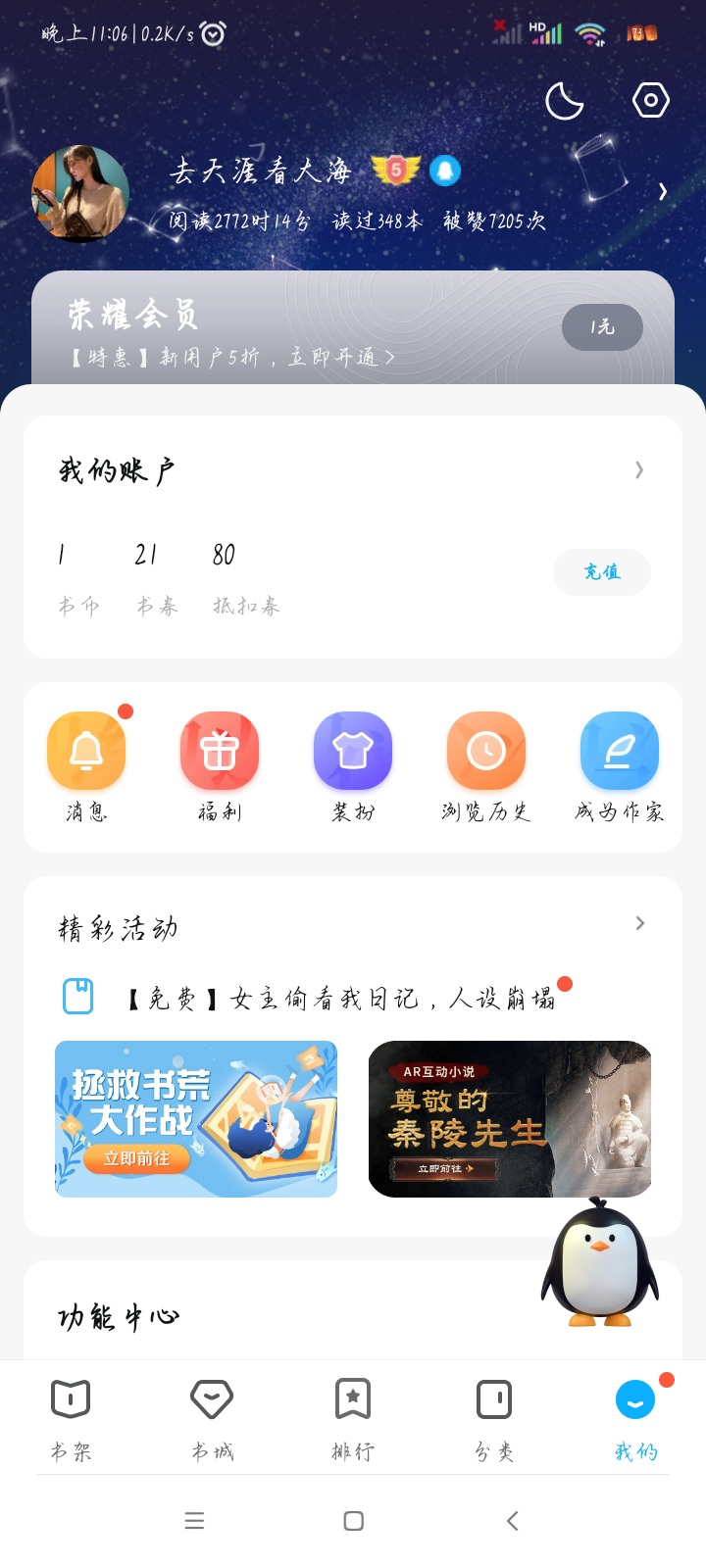This screenshot has width=706, height=1568.
Task: Expand the 精彩活动 activities chevron
Action: [640, 923]
